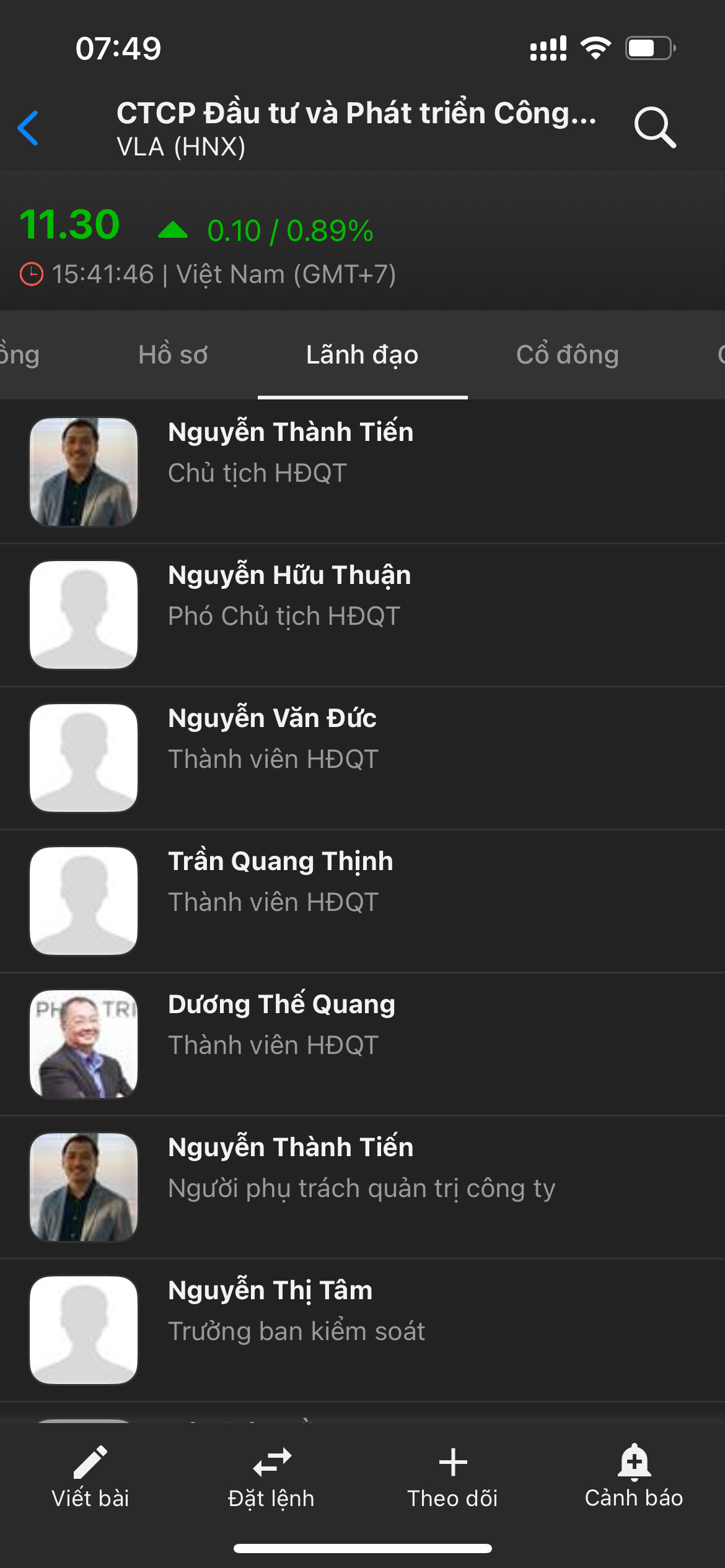
Task: Set a price alert with Cảnh báo
Action: click(634, 1478)
